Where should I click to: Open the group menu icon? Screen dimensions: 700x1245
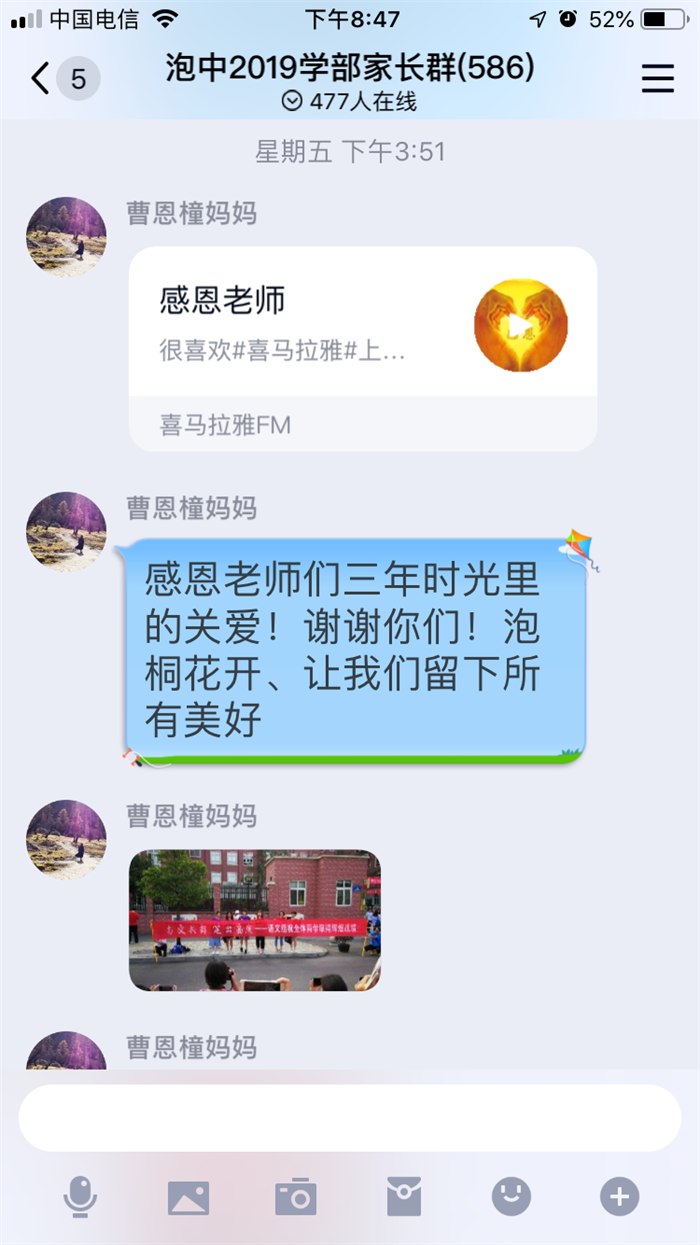coord(657,78)
